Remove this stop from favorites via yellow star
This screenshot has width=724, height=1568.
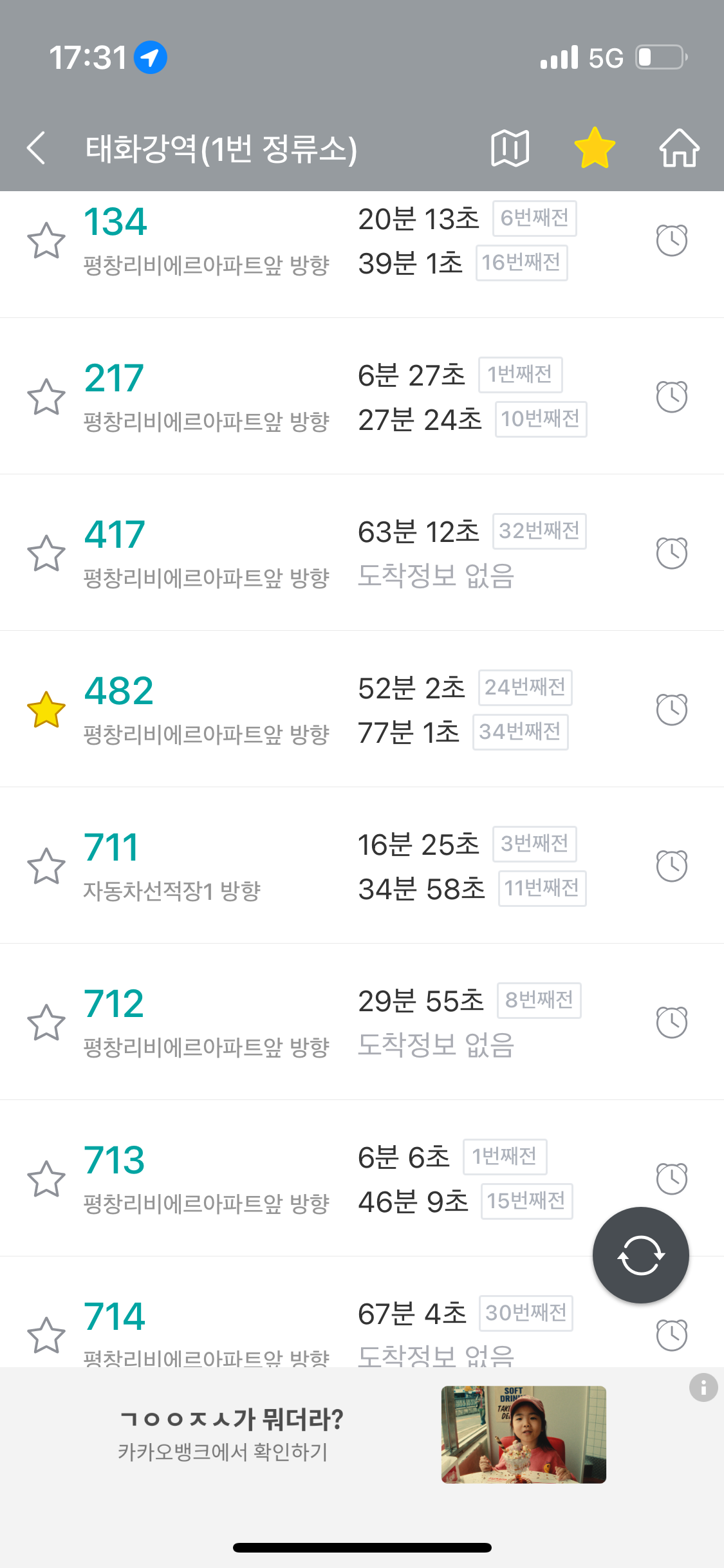pos(595,147)
